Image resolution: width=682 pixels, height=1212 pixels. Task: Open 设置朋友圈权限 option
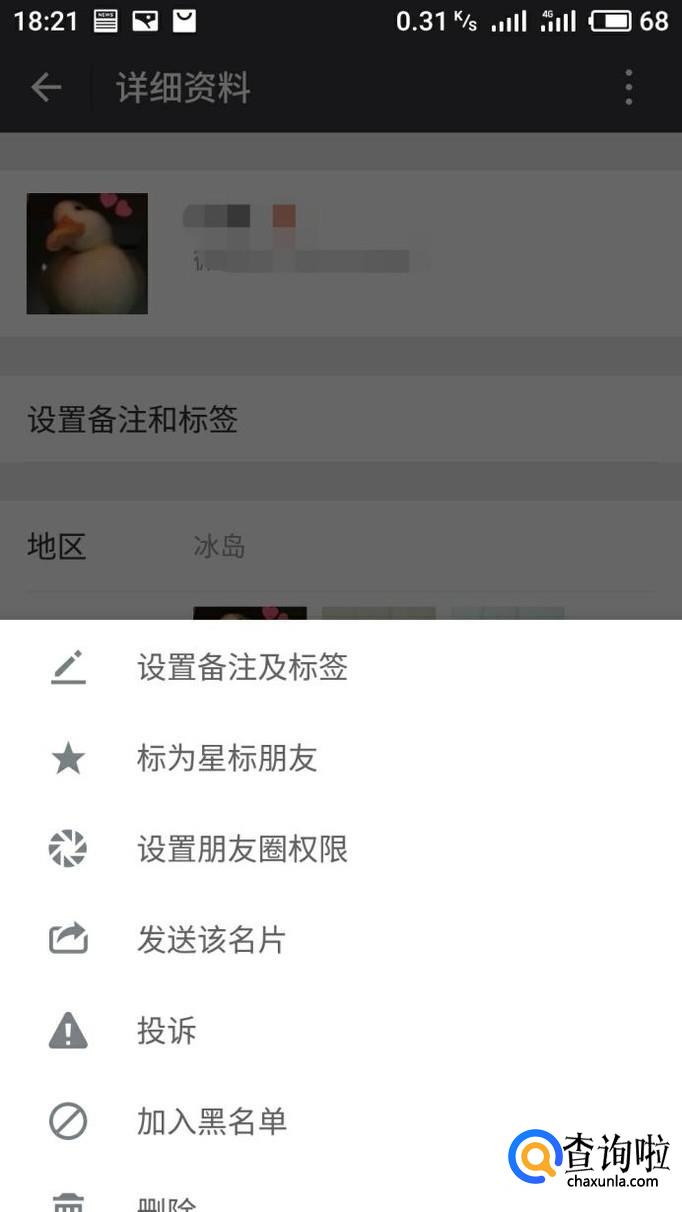[x=242, y=849]
